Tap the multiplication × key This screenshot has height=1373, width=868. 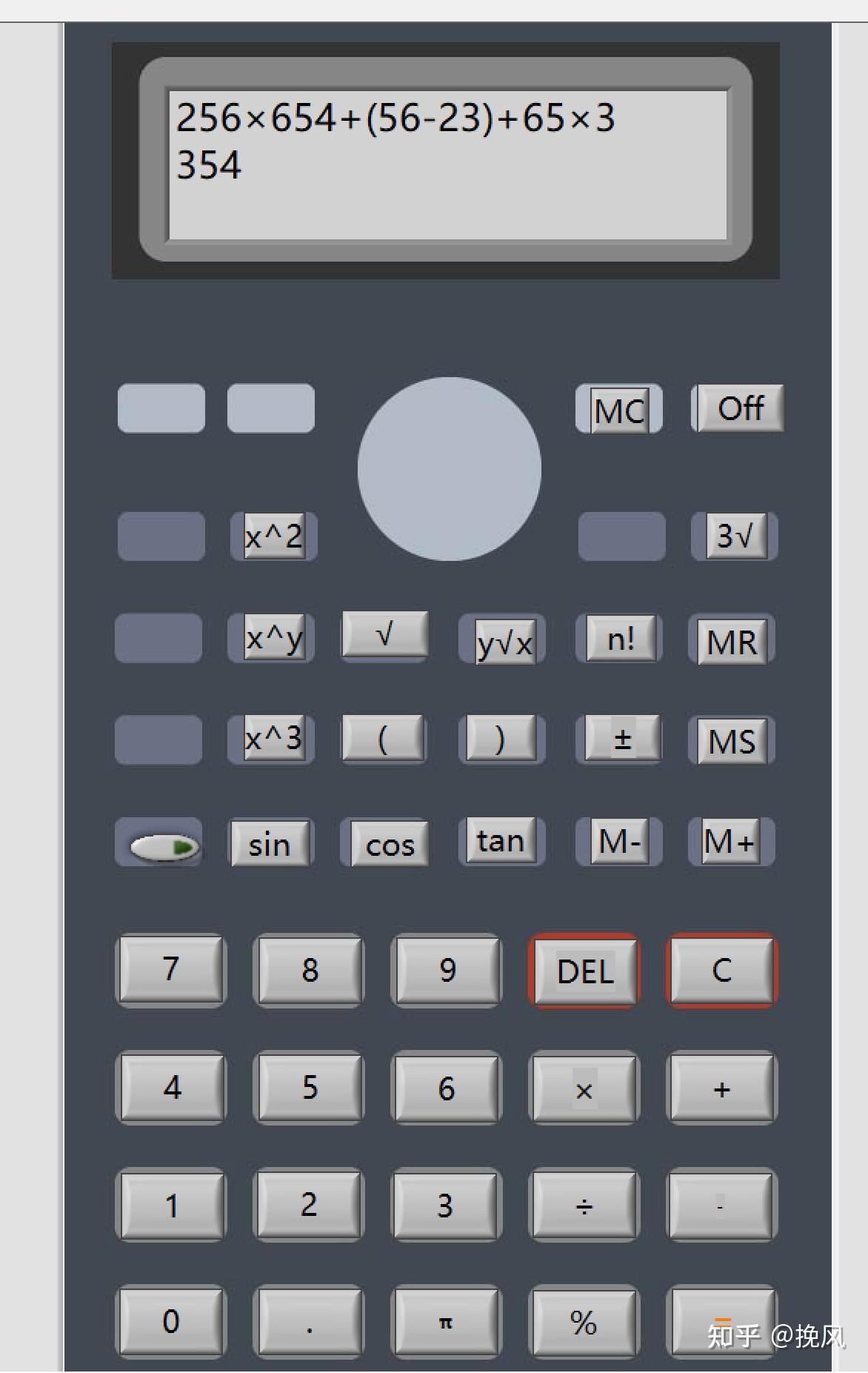[x=584, y=1089]
